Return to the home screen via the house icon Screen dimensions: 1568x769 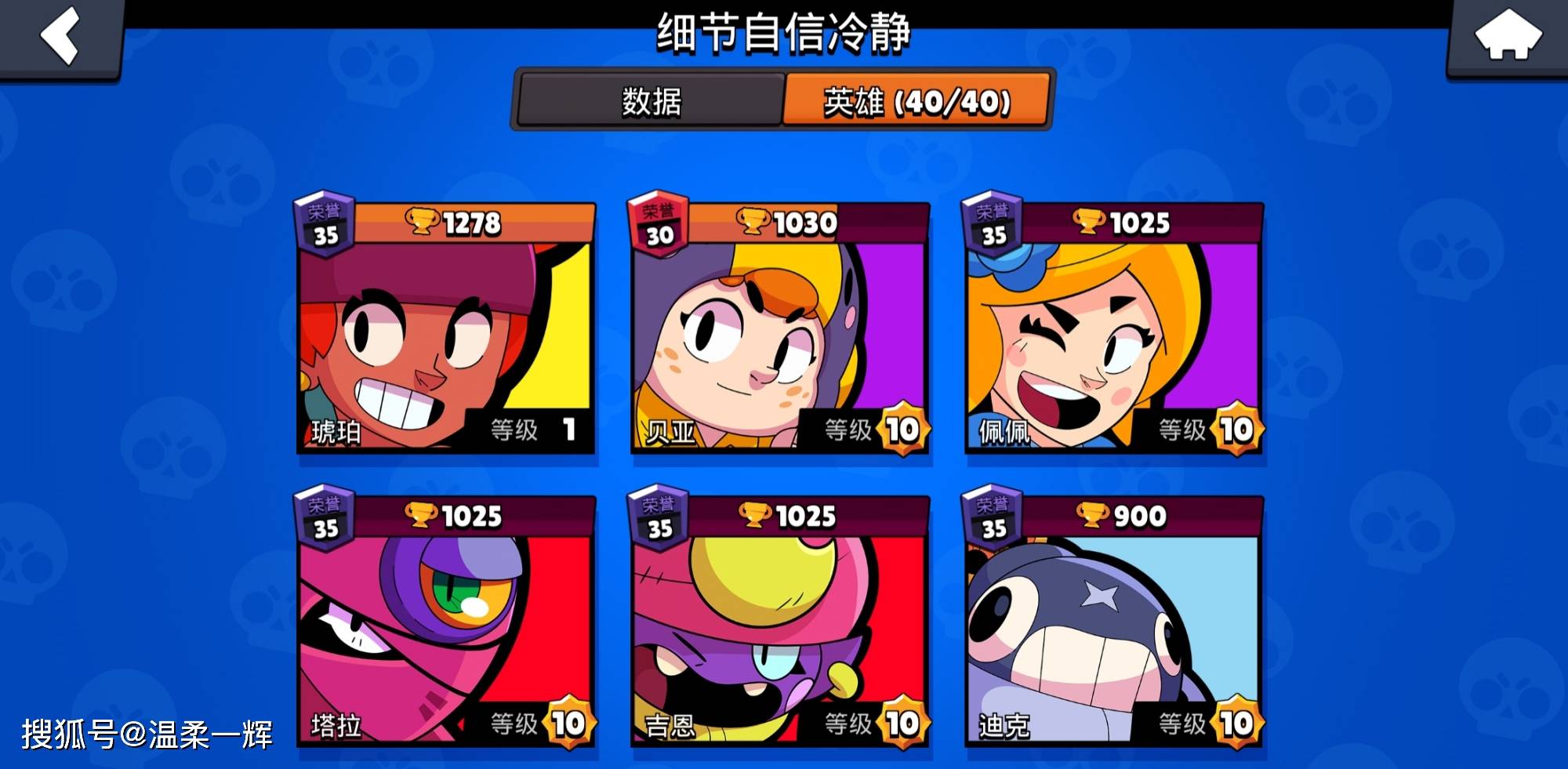(x=1508, y=35)
